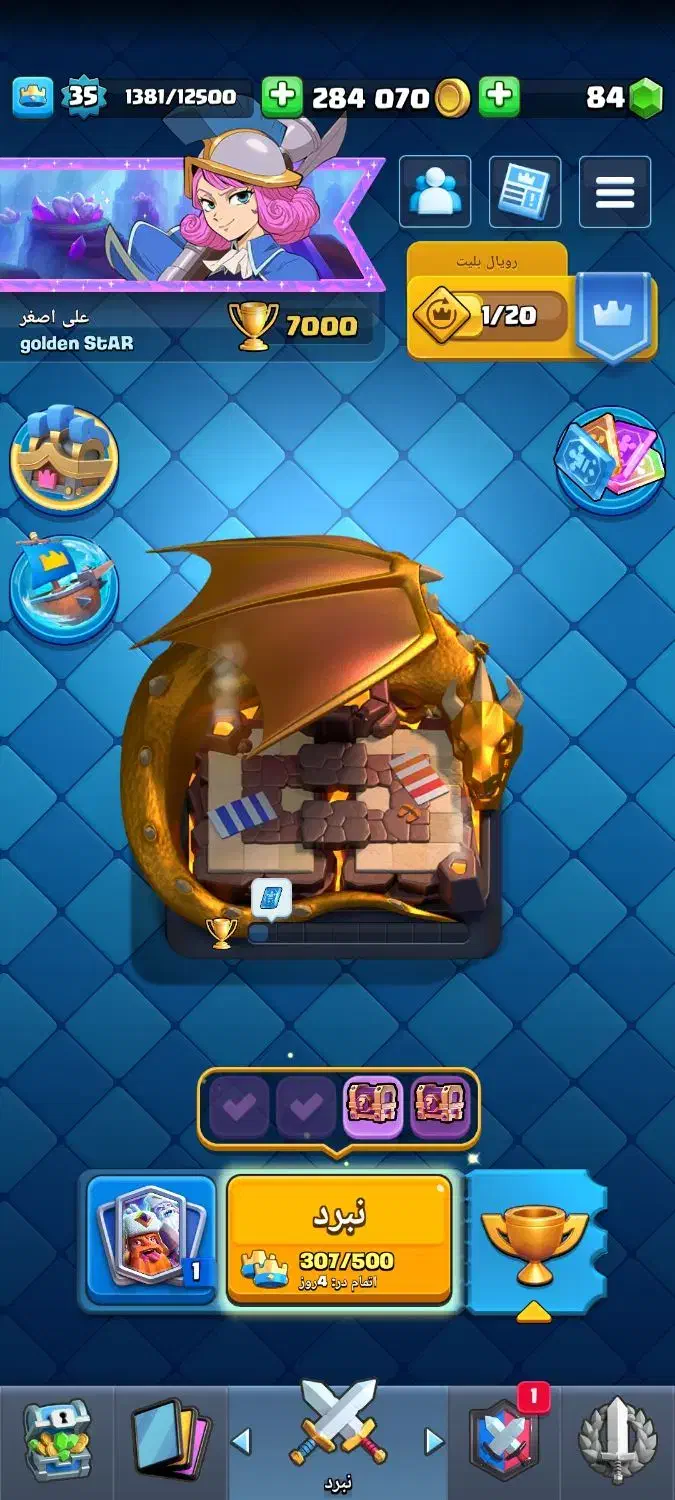Start a battle with the yellow button
Viewport: 675px width, 1500px height.
point(340,1240)
